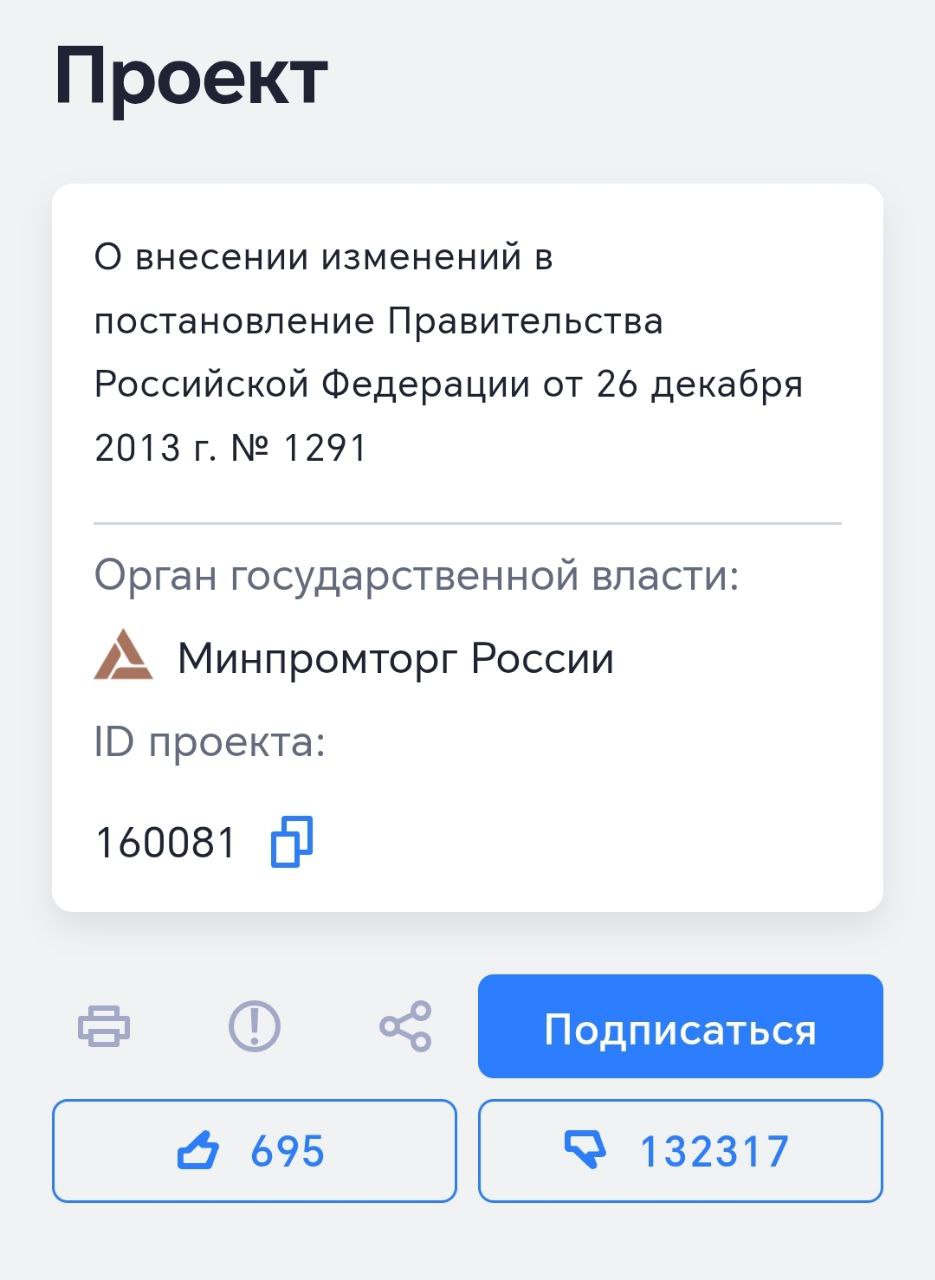
Task: Select the ID number 160081
Action: click(x=165, y=841)
